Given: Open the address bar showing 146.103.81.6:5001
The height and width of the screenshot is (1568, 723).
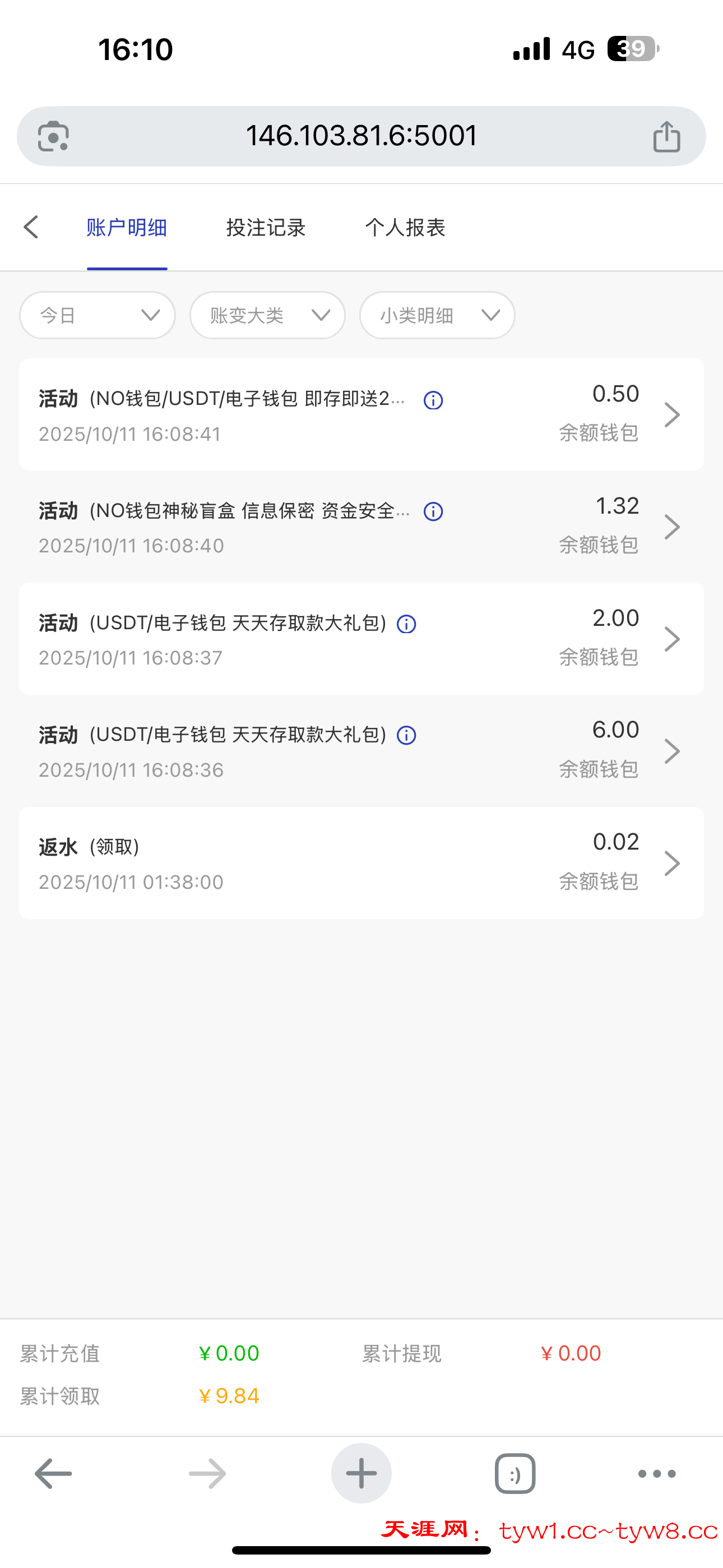Looking at the screenshot, I should (361, 136).
